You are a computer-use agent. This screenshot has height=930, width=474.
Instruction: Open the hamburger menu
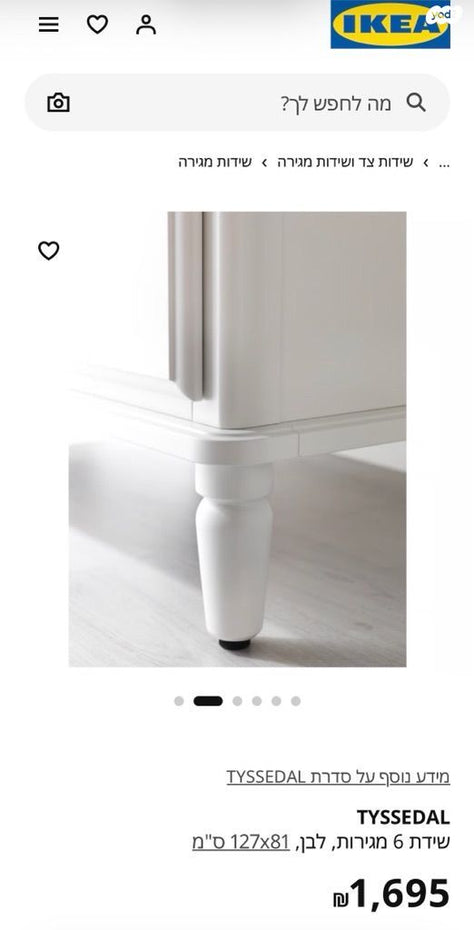(x=49, y=25)
